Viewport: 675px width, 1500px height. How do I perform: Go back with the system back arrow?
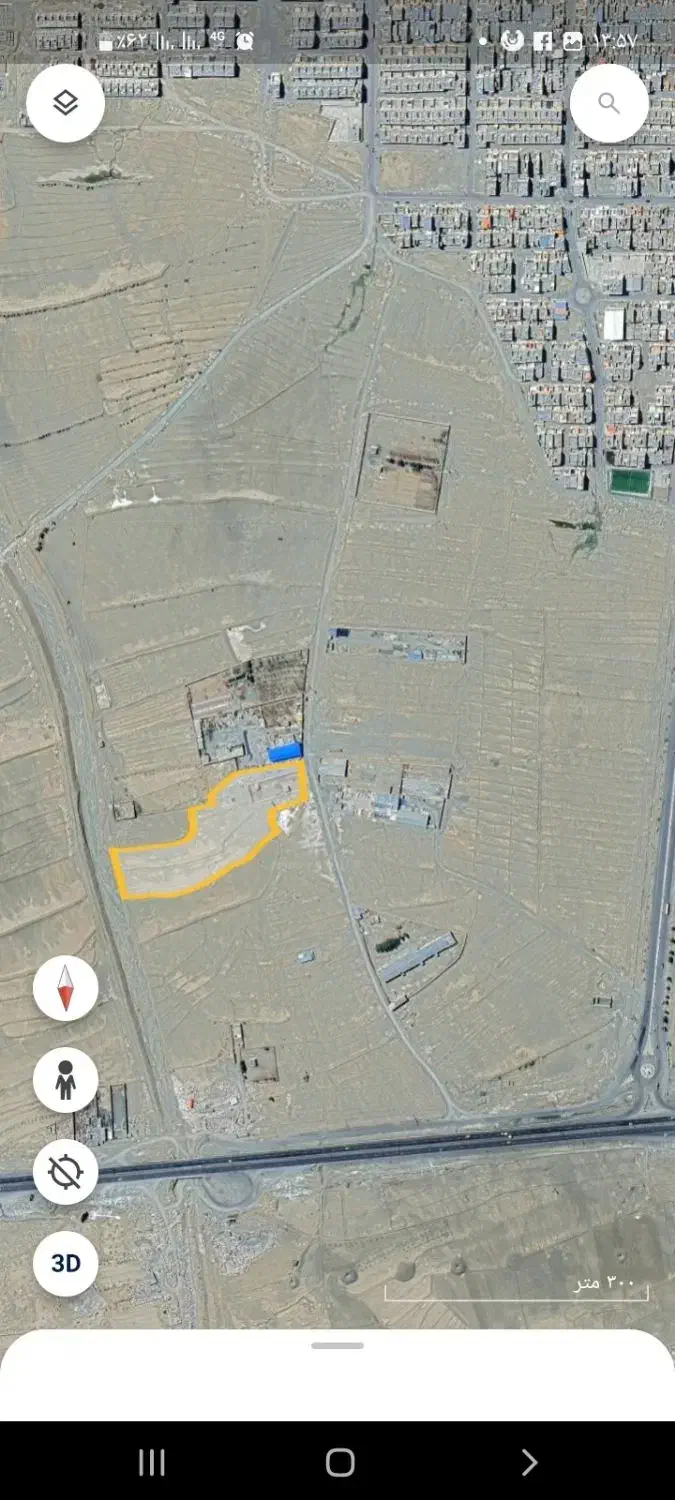click(529, 1462)
